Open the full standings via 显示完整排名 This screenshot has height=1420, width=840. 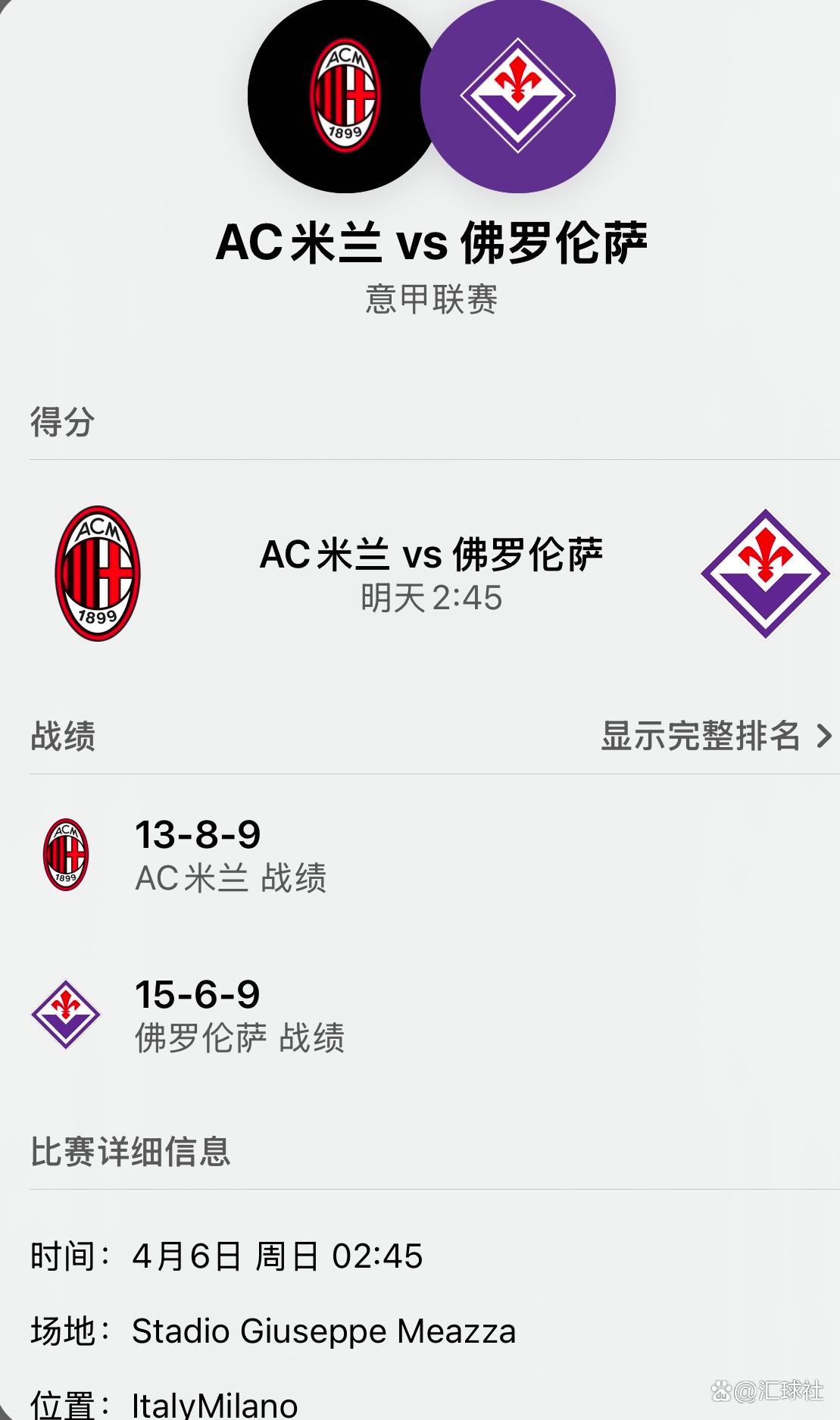click(x=715, y=736)
